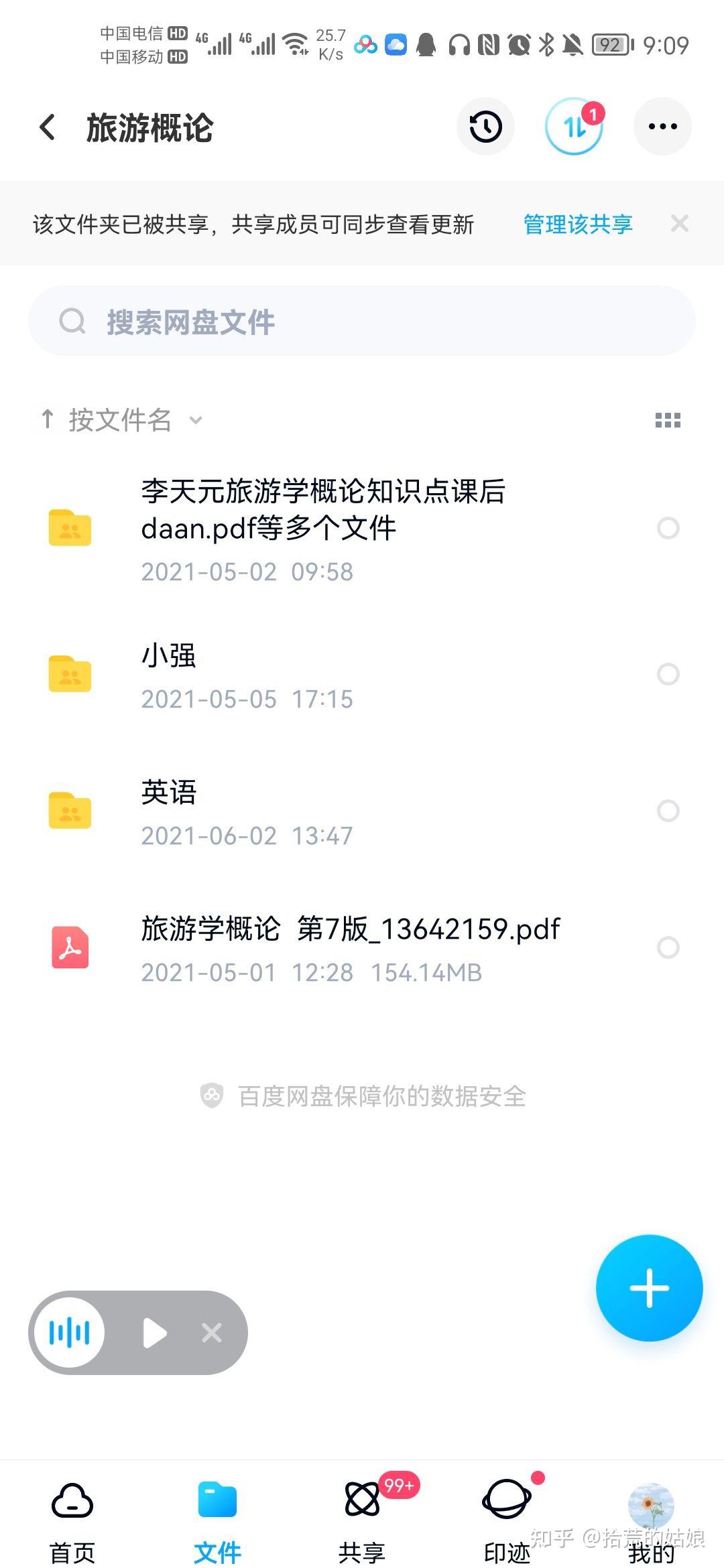Select the 小强 folder checkbox
Viewport: 724px width, 1568px height.
pos(668,674)
